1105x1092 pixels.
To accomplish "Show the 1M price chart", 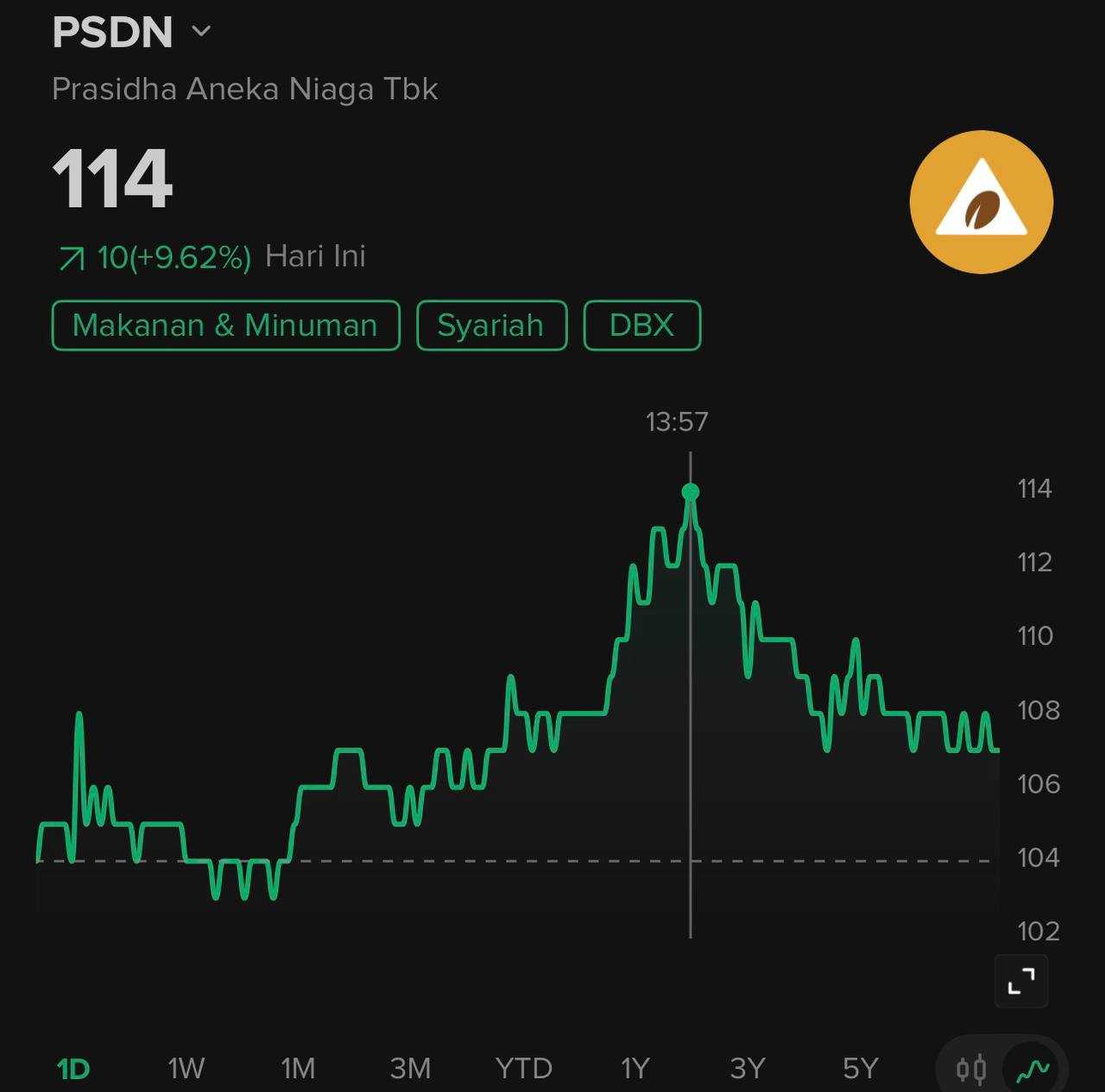I will [298, 1069].
